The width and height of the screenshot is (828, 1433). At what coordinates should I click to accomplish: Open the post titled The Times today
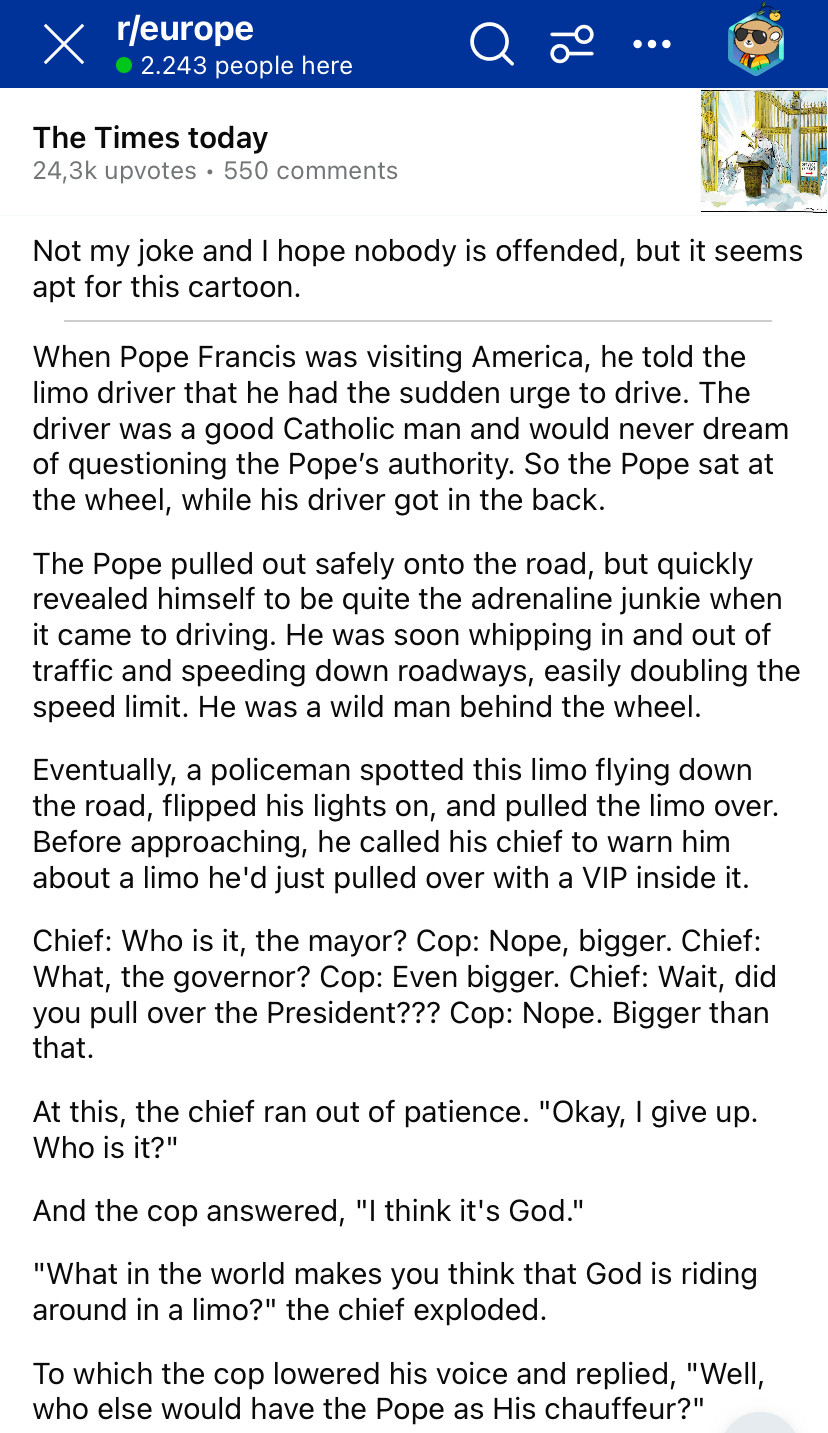151,138
